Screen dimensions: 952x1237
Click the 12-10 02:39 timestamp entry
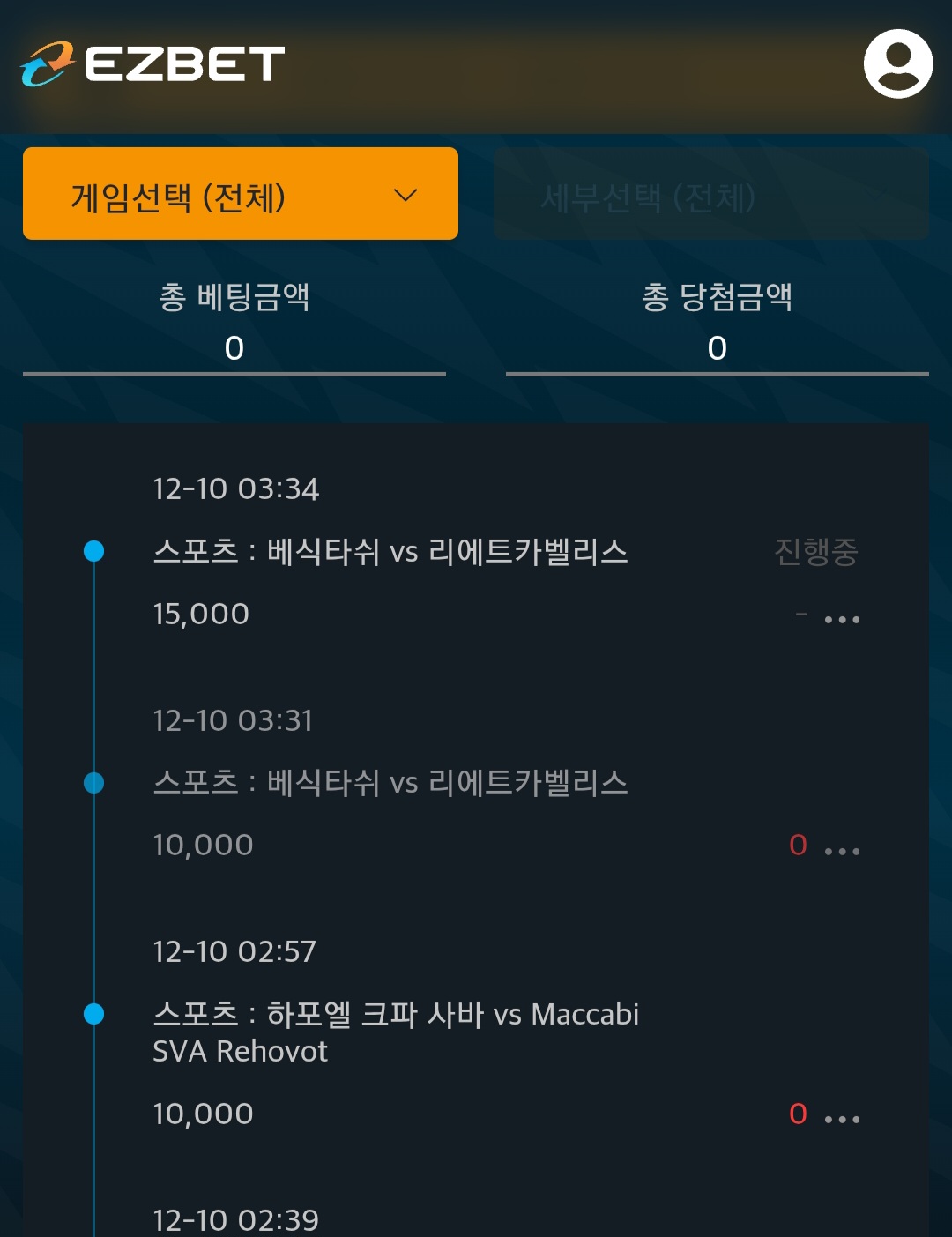pos(235,1219)
